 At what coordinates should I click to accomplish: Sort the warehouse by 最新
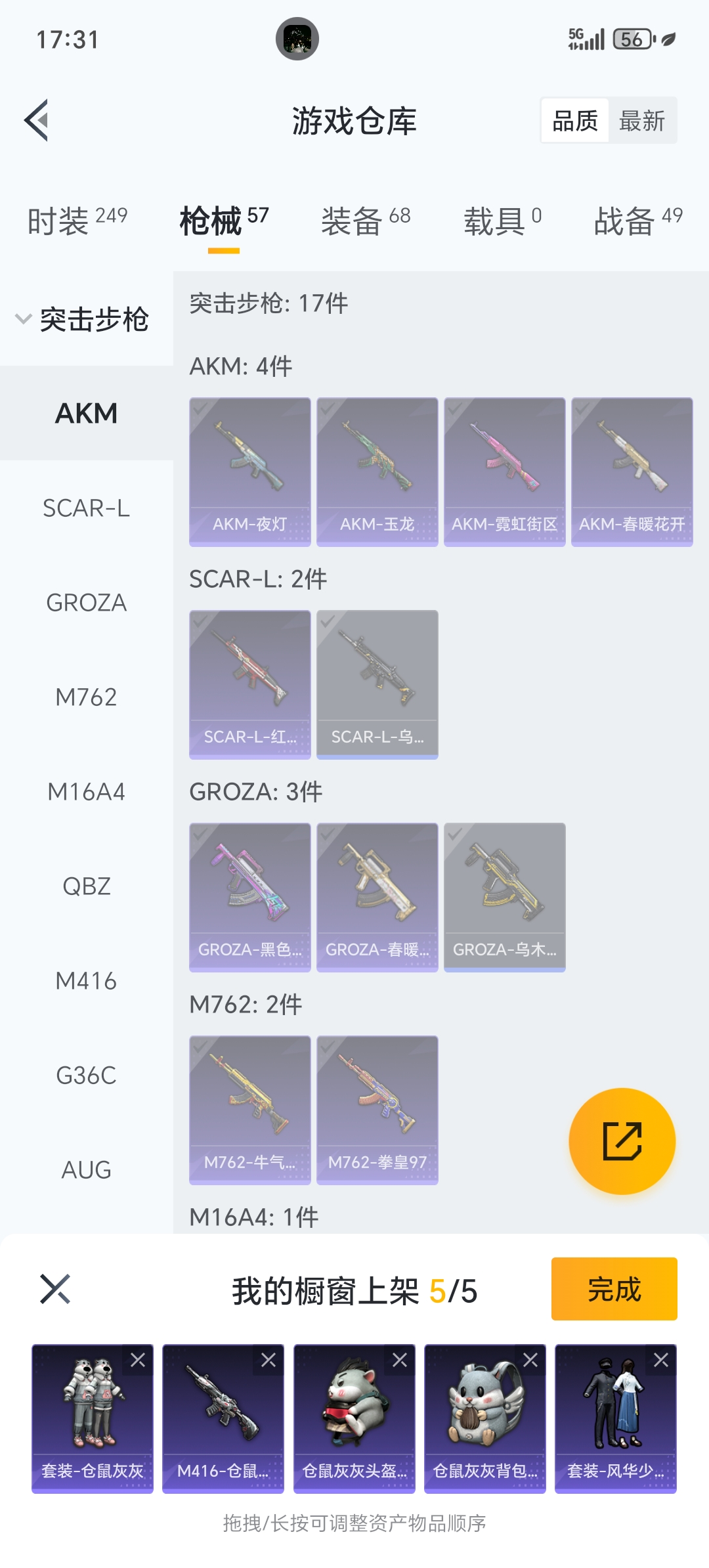tap(641, 121)
